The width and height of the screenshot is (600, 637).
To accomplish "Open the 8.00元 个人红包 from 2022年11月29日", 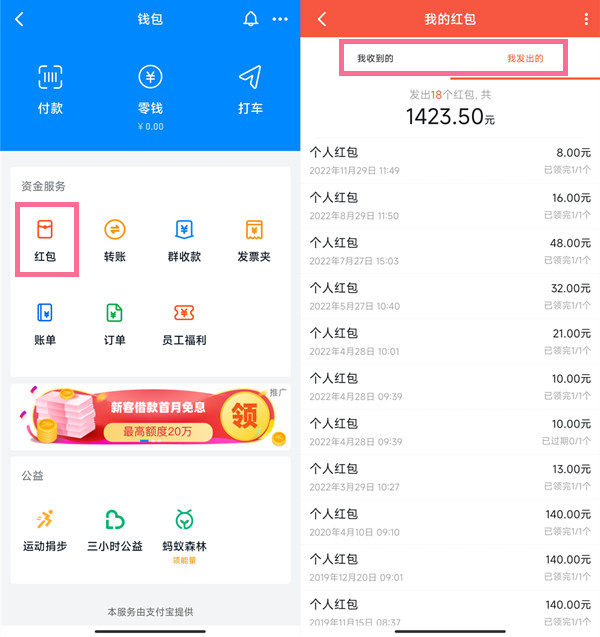I will coord(450,161).
